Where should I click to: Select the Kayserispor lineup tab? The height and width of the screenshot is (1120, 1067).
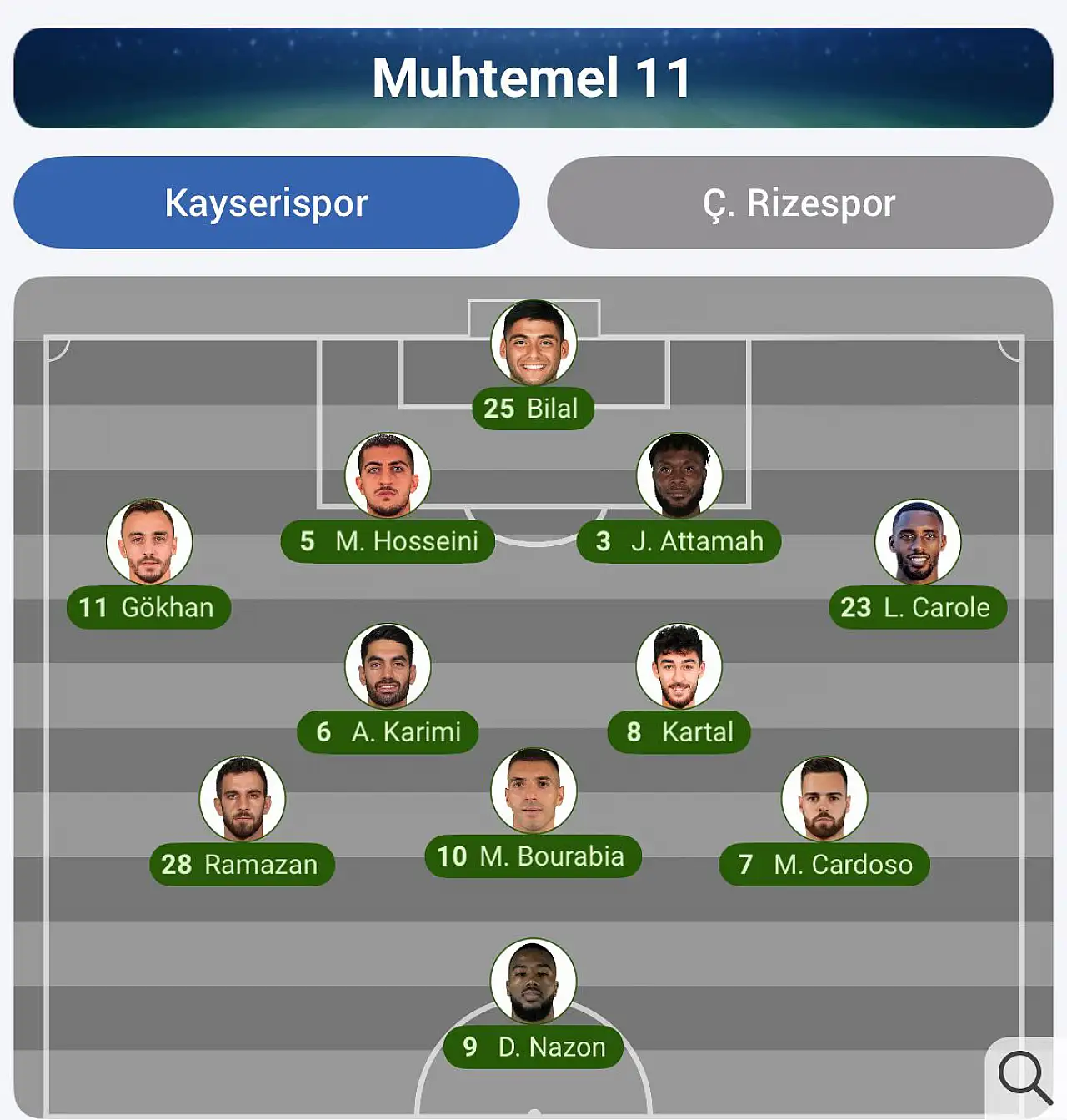pyautogui.click(x=266, y=203)
